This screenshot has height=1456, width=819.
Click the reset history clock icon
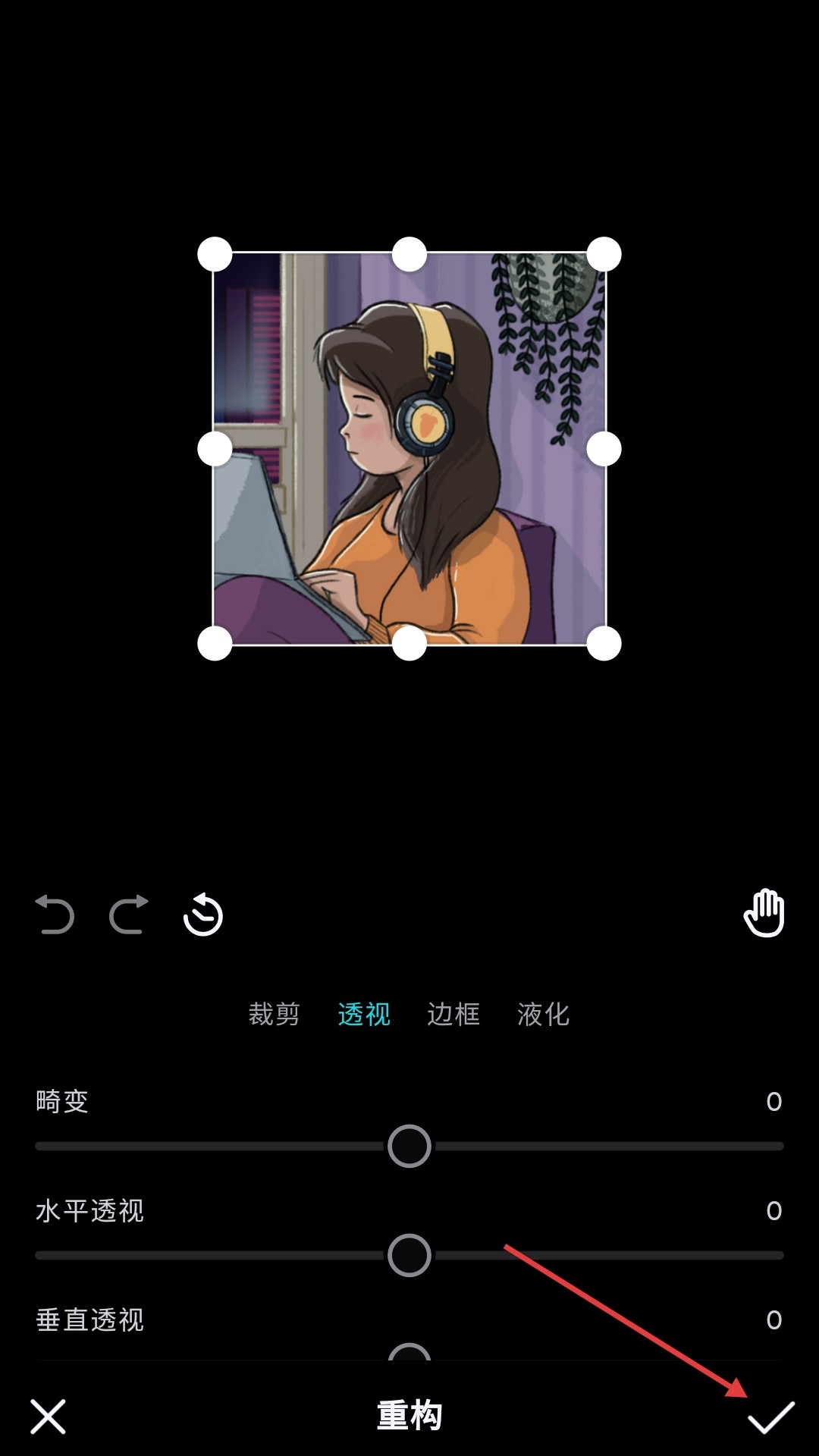tap(203, 915)
